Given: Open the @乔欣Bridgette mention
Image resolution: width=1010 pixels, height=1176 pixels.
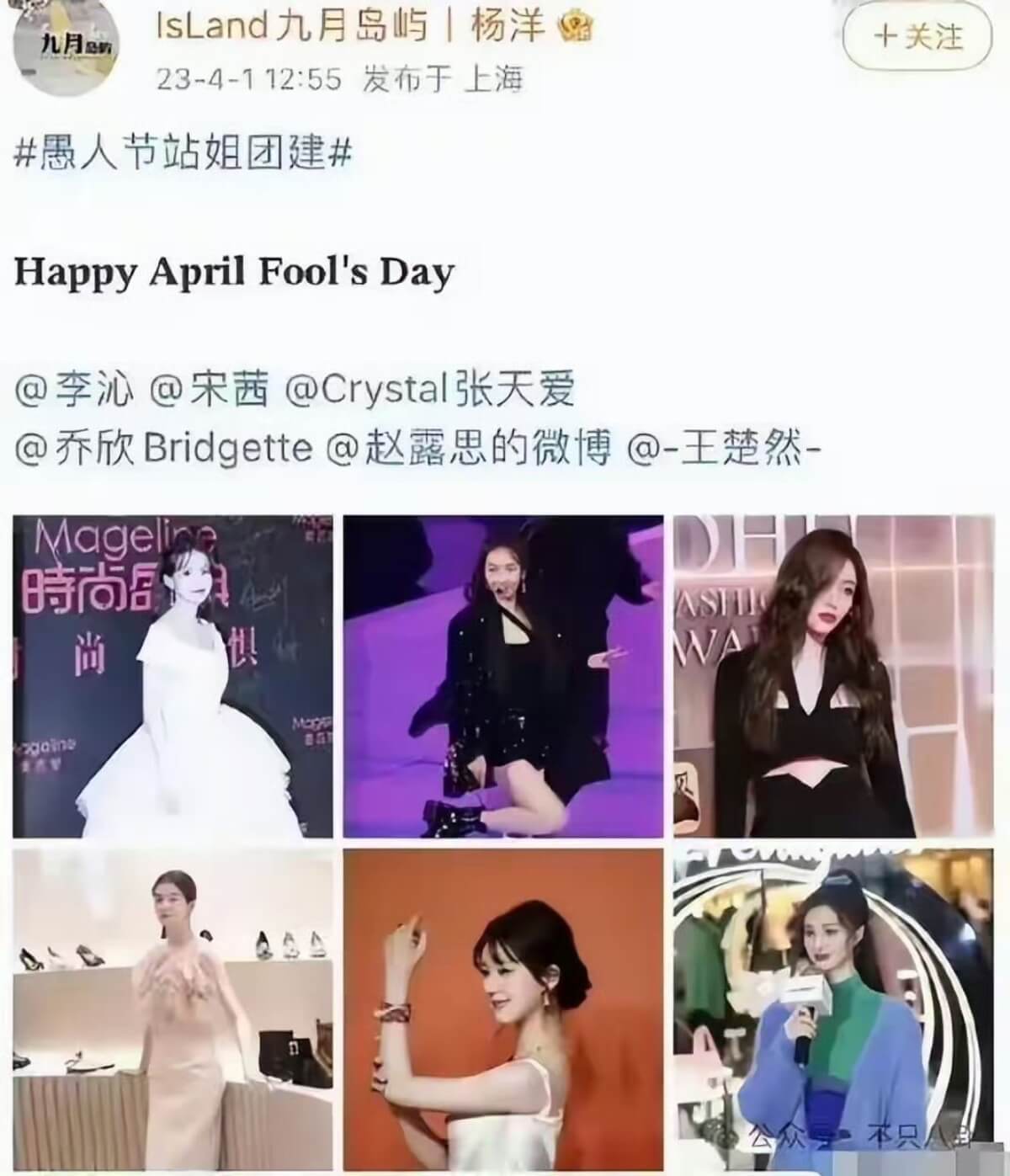Looking at the screenshot, I should [x=163, y=448].
